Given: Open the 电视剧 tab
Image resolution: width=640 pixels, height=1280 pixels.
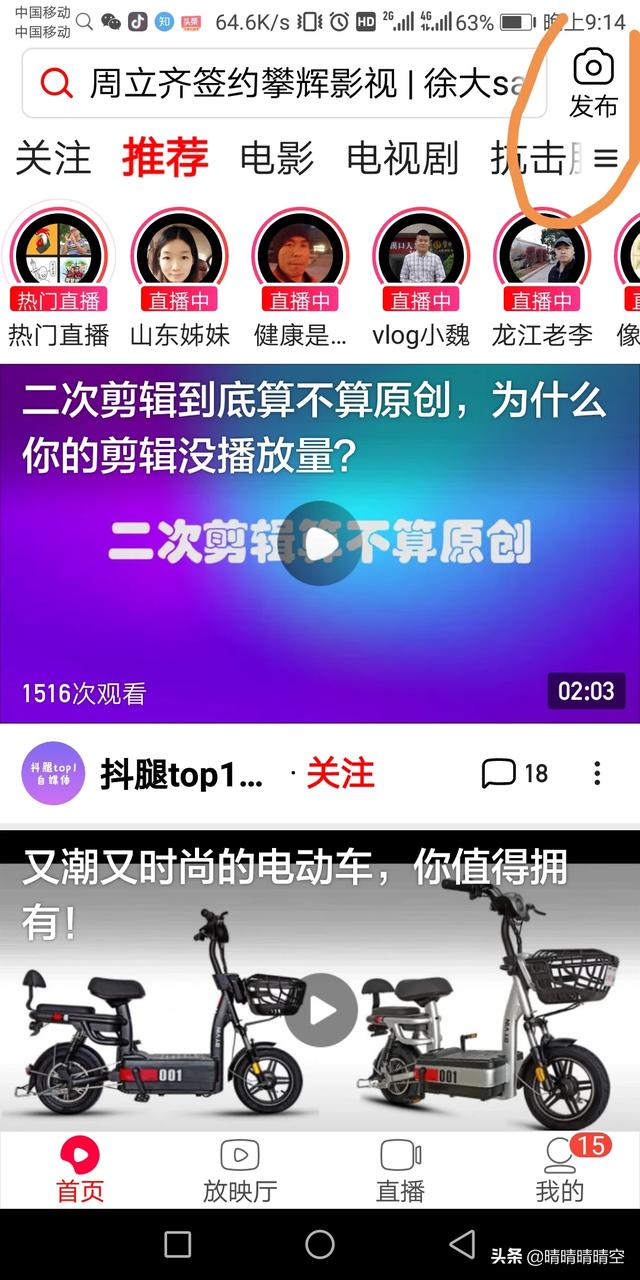Looking at the screenshot, I should click(x=402, y=159).
